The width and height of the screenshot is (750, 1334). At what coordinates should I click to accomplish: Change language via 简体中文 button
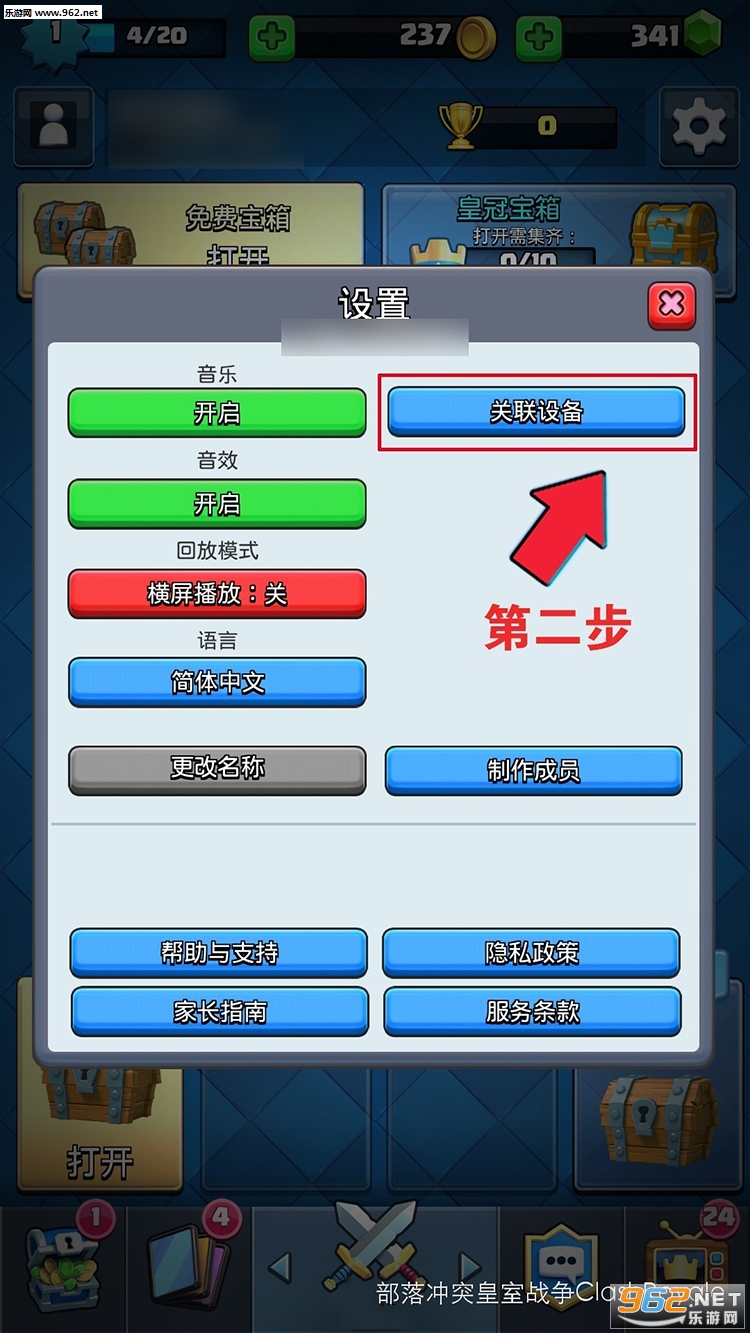[x=217, y=682]
